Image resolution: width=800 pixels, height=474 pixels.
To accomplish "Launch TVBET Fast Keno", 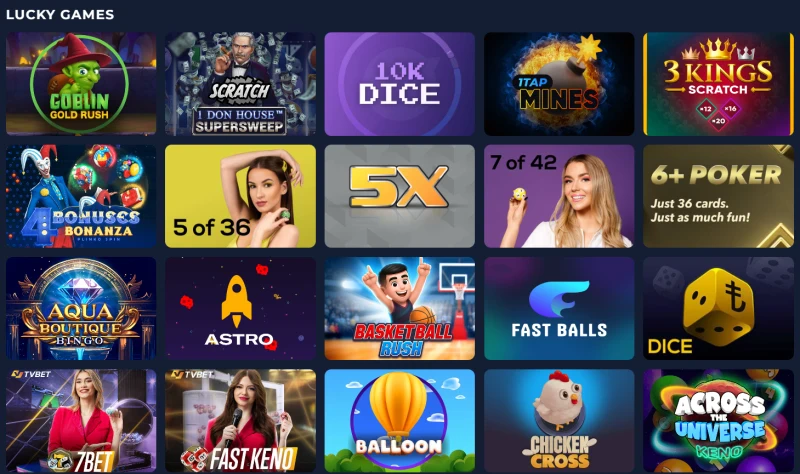I will point(240,420).
